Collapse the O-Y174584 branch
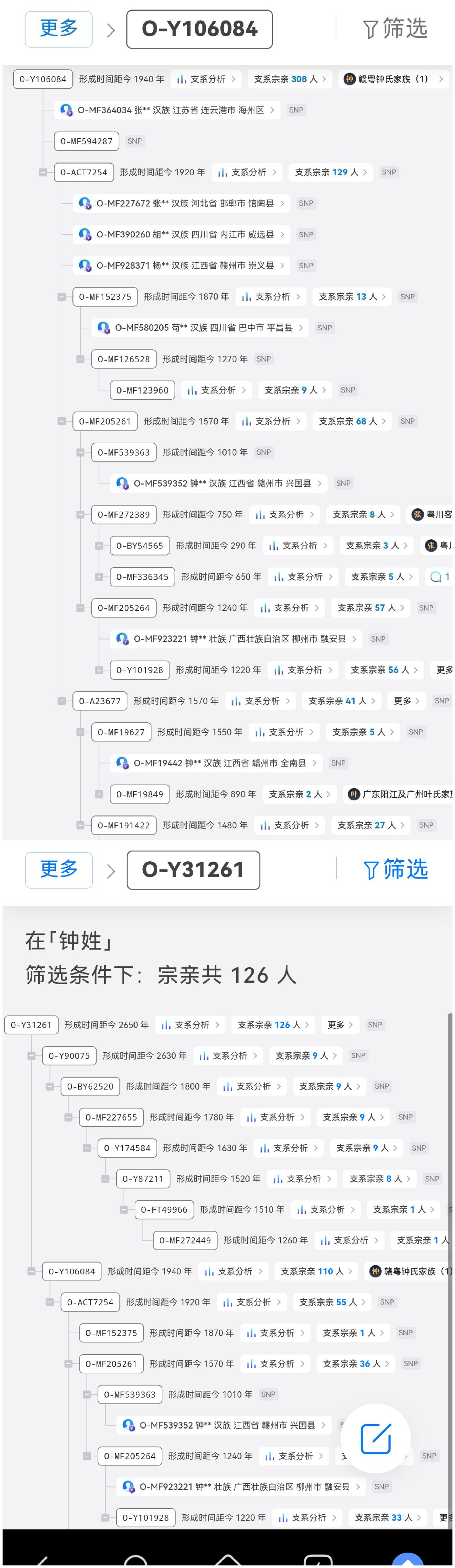The width and height of the screenshot is (455, 1568). point(87,1148)
